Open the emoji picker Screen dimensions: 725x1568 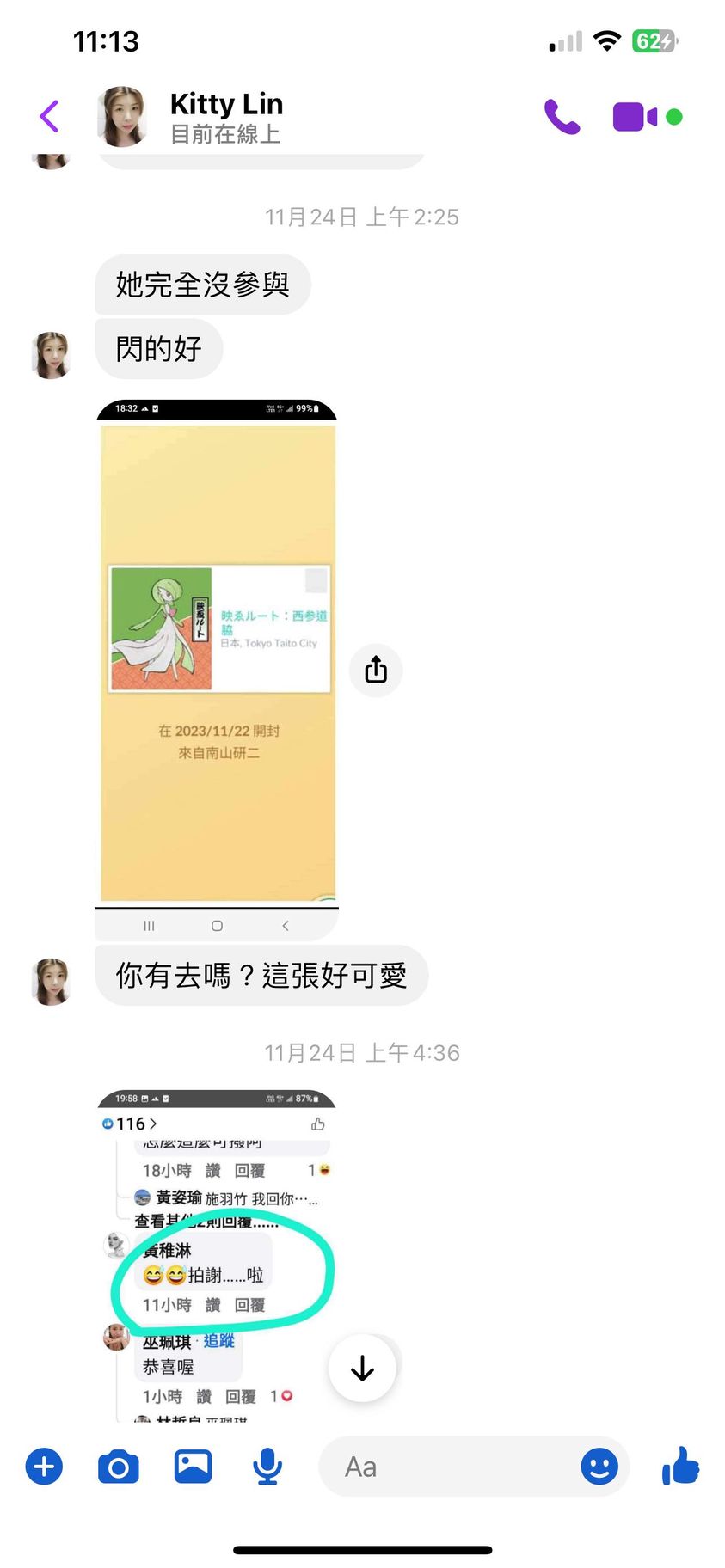point(599,1467)
